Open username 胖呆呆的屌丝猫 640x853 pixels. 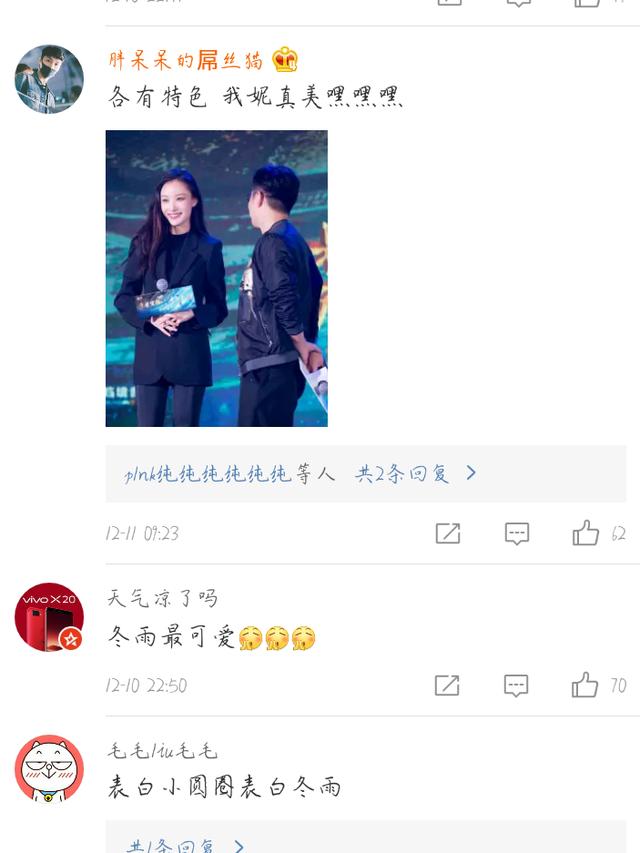tap(185, 60)
